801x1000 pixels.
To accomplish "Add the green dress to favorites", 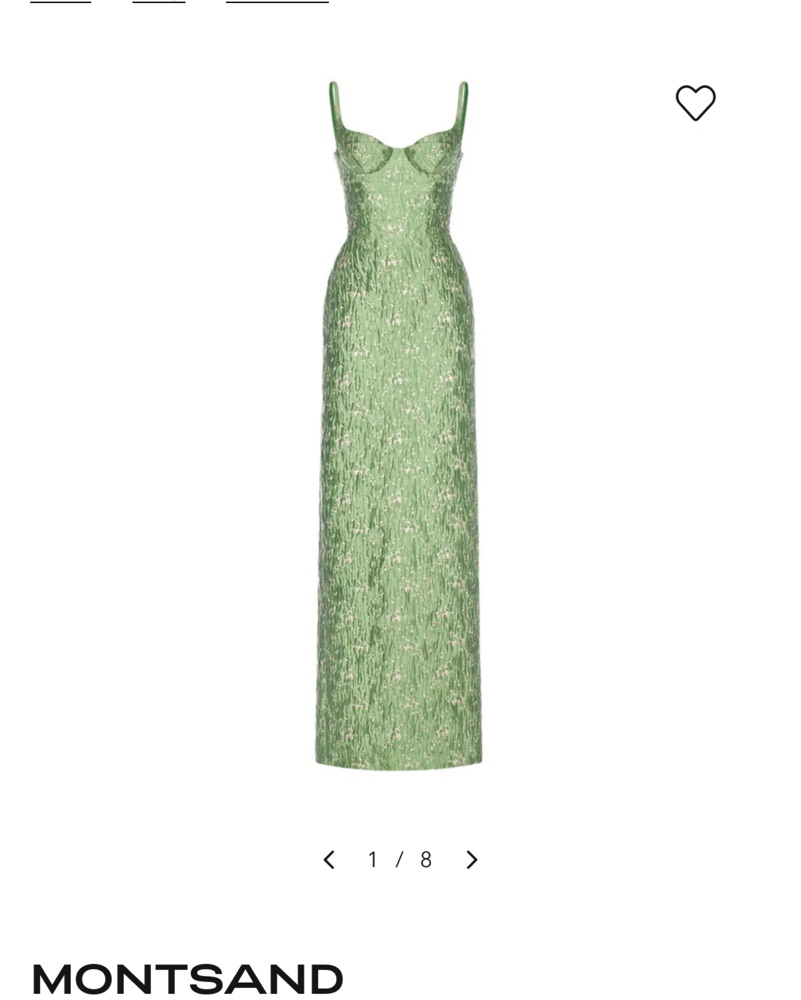I will point(695,102).
